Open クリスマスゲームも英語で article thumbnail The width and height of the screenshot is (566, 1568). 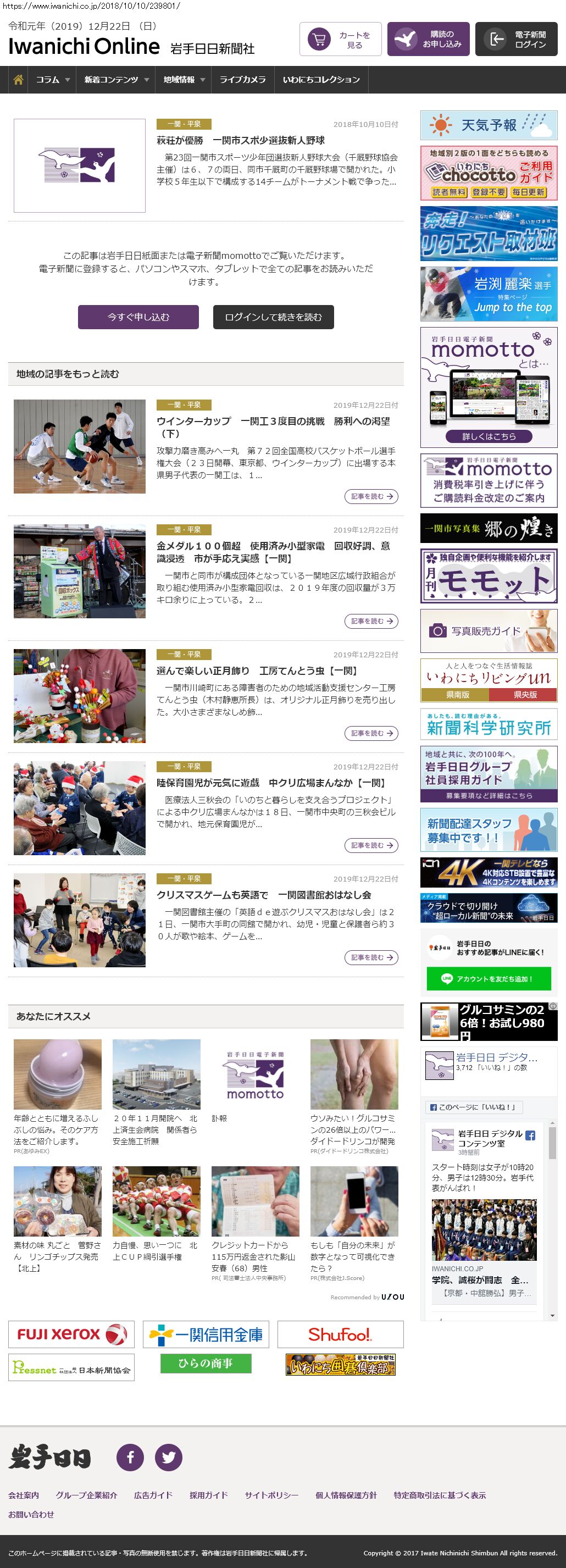coord(80,919)
